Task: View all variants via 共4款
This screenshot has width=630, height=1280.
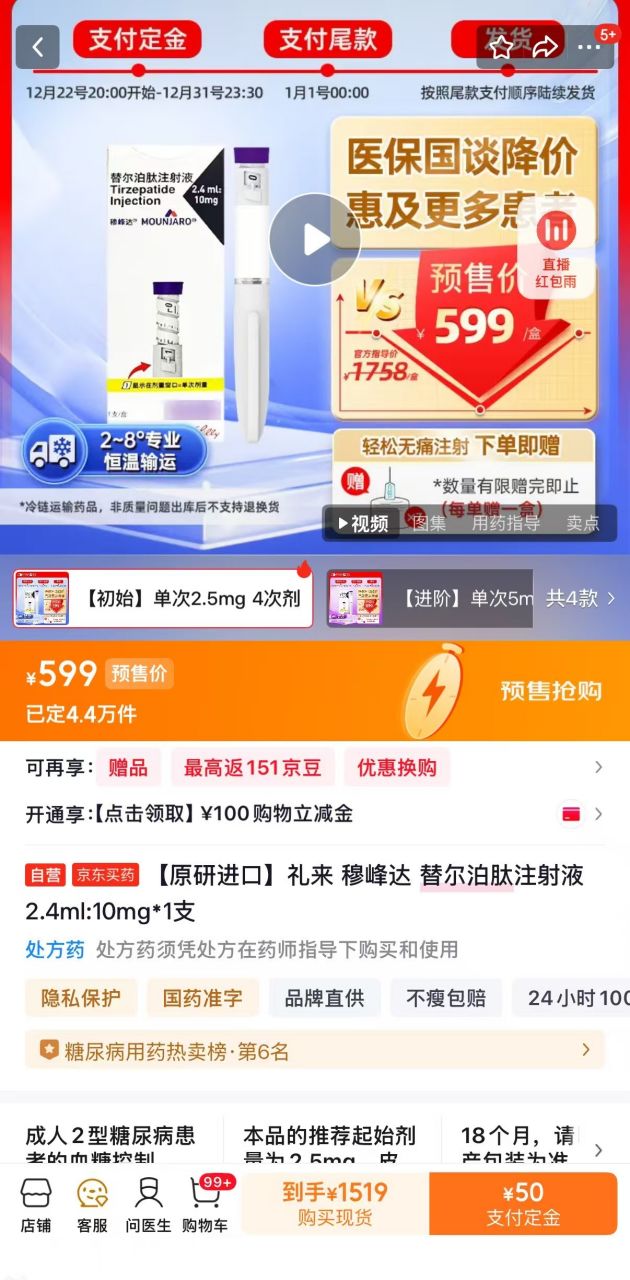Action: coord(580,598)
